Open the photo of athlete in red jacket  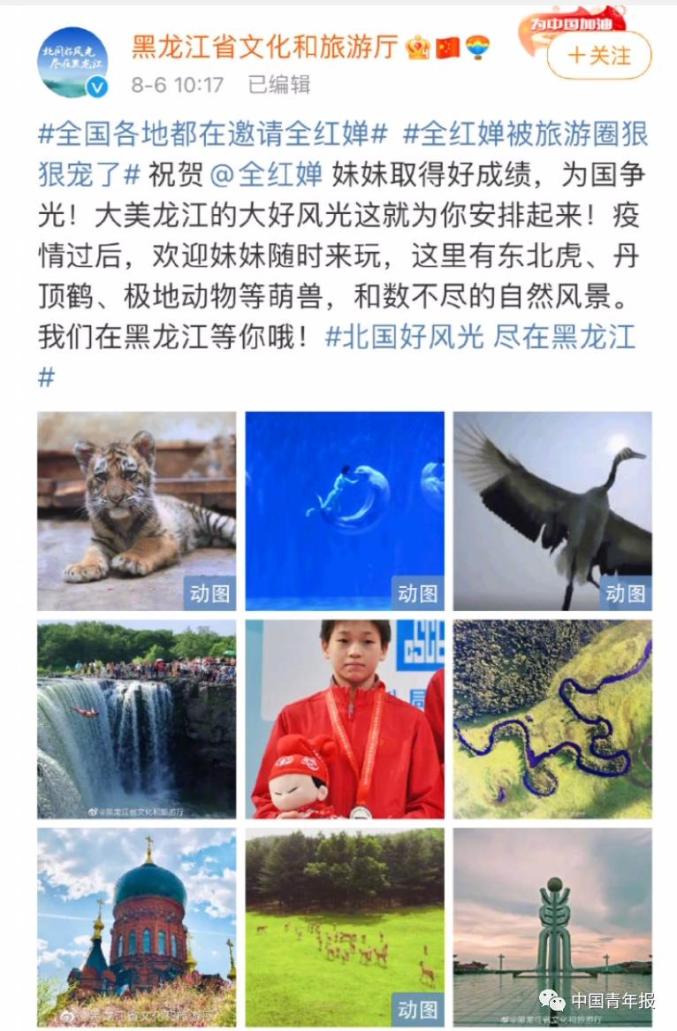345,719
